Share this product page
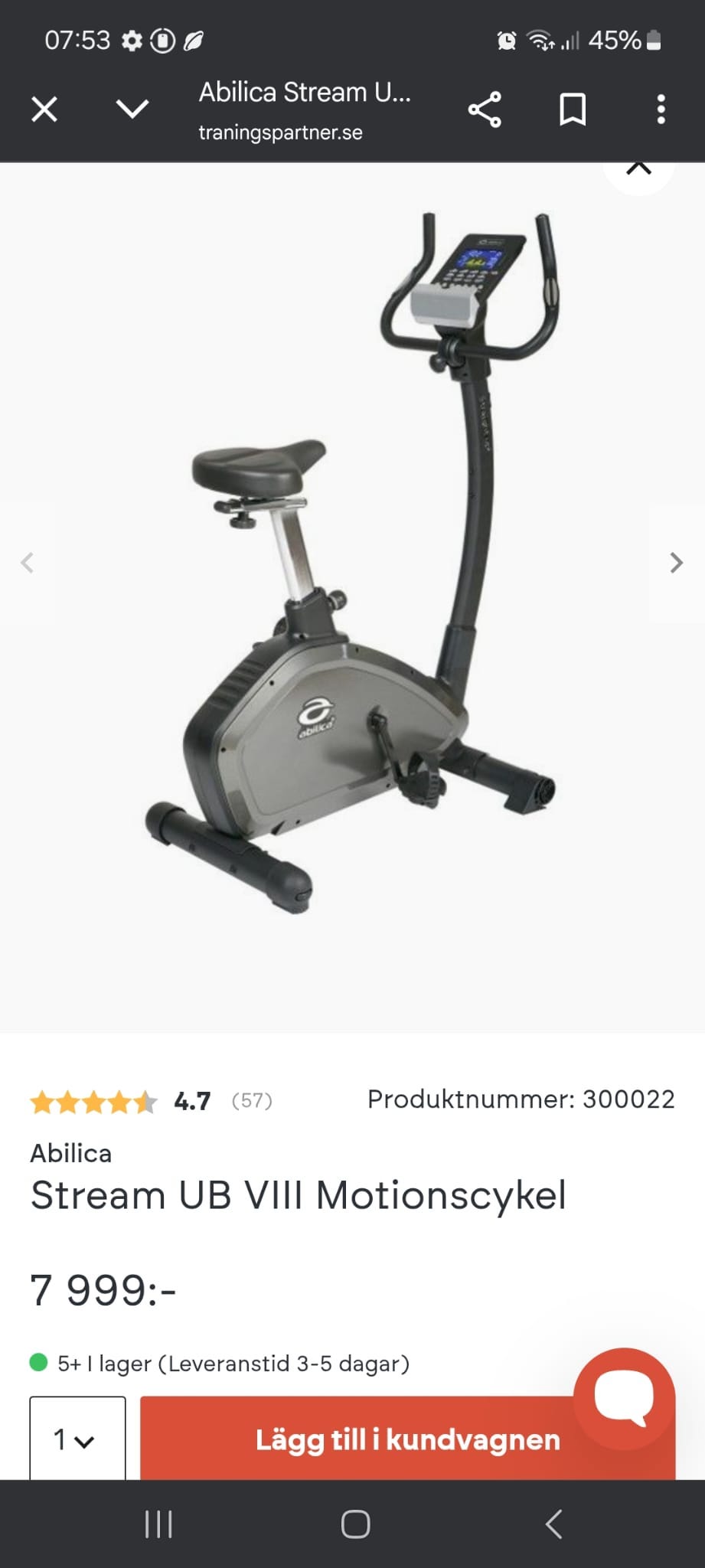Image resolution: width=705 pixels, height=1568 pixels. click(485, 109)
